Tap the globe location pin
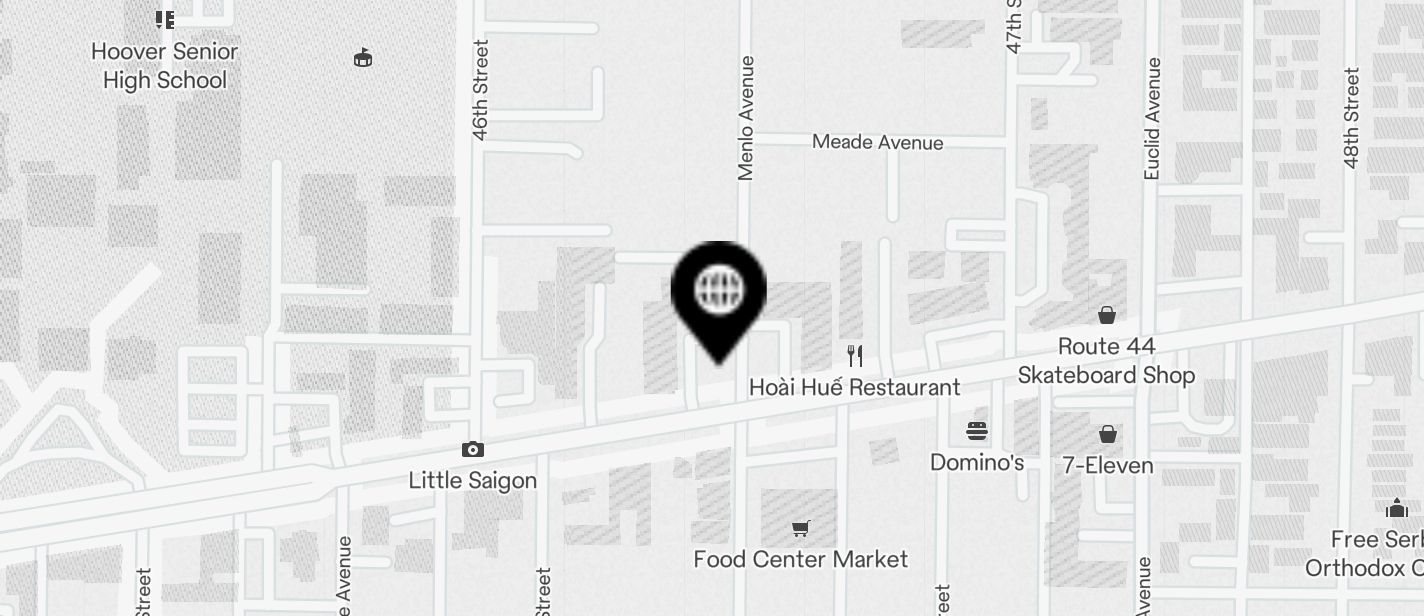 click(718, 291)
